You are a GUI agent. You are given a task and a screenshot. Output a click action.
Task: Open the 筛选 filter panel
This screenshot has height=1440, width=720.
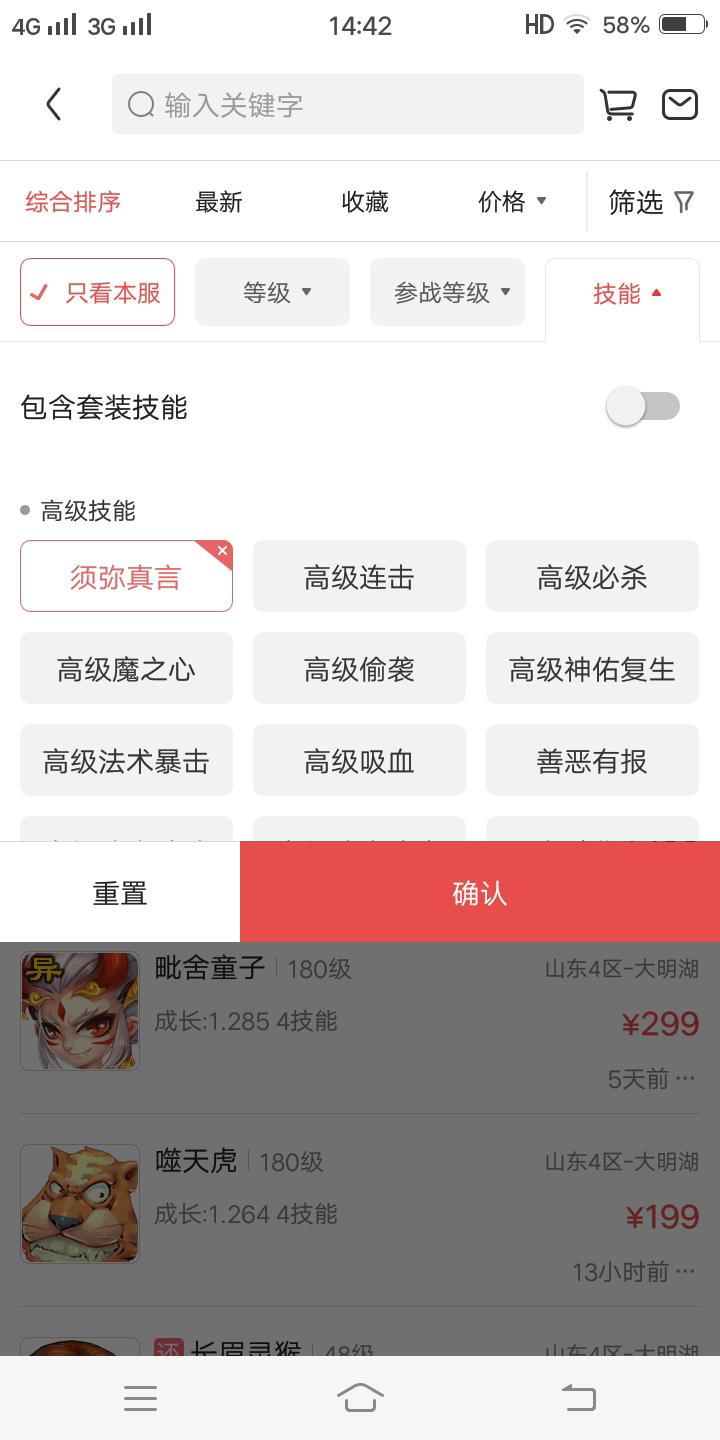click(x=651, y=202)
